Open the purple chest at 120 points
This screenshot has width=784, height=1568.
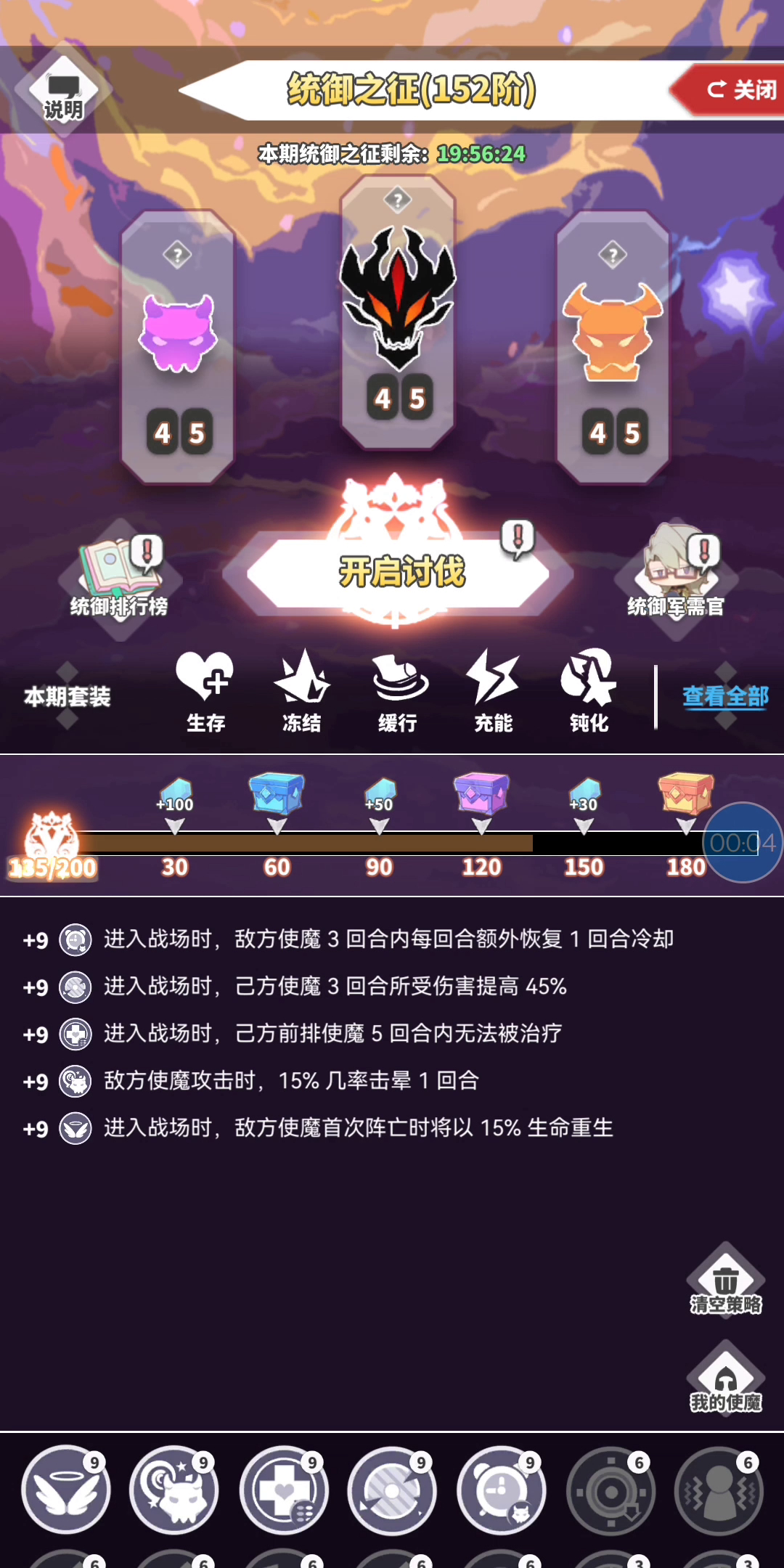(481, 793)
